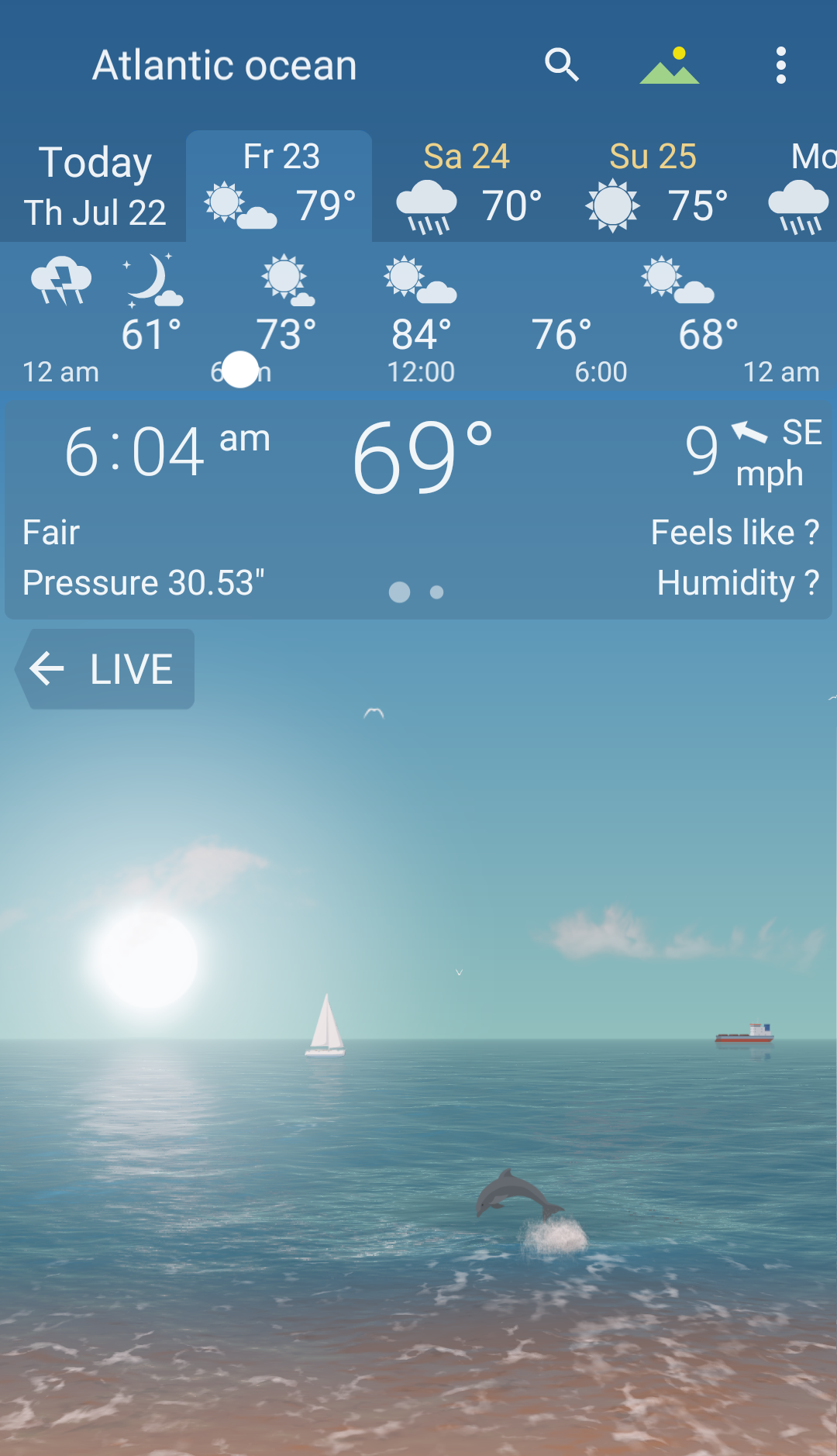Tap Humidity to reveal its value

click(736, 582)
